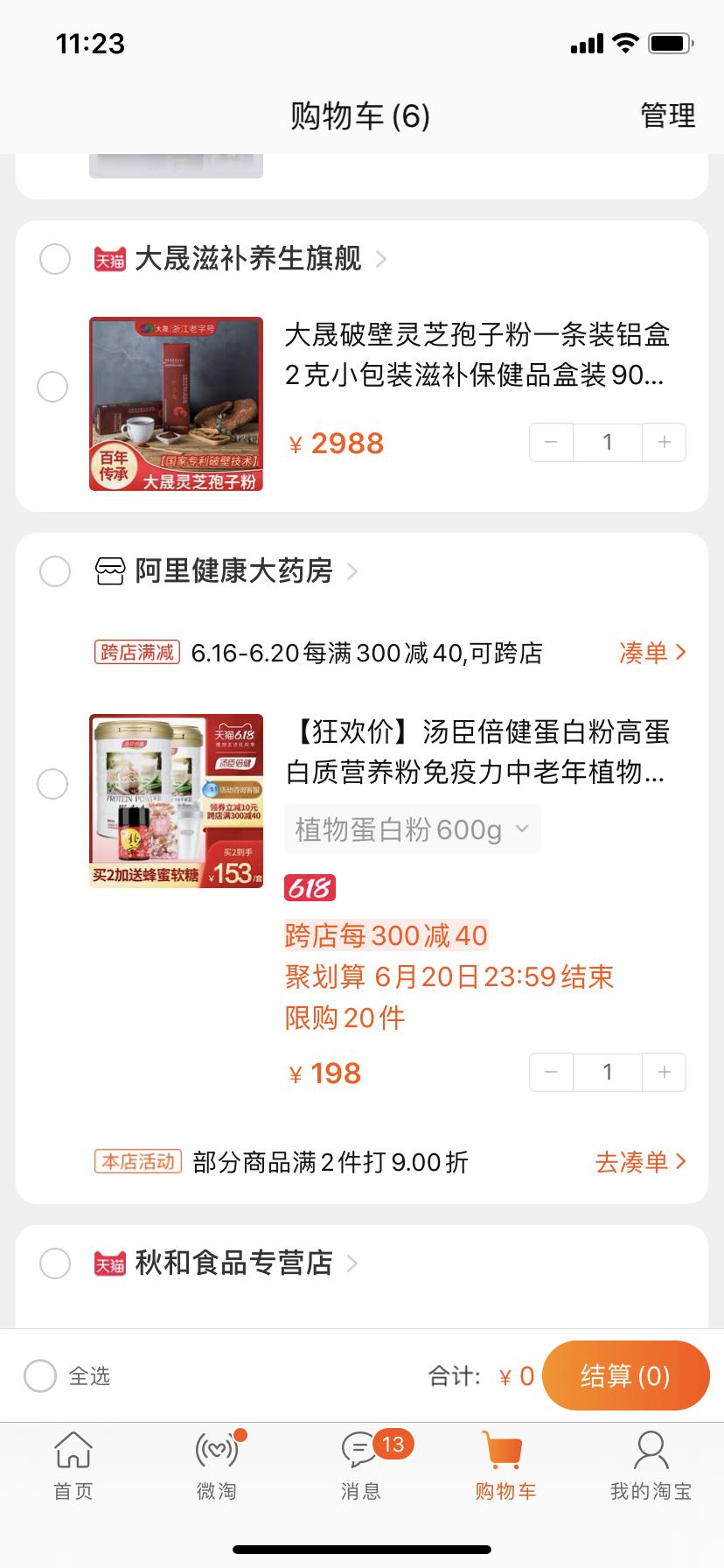This screenshot has height=1568, width=724.
Task: Select the 大晟滋补养生旗舰 store checkbox
Action: pos(54,259)
